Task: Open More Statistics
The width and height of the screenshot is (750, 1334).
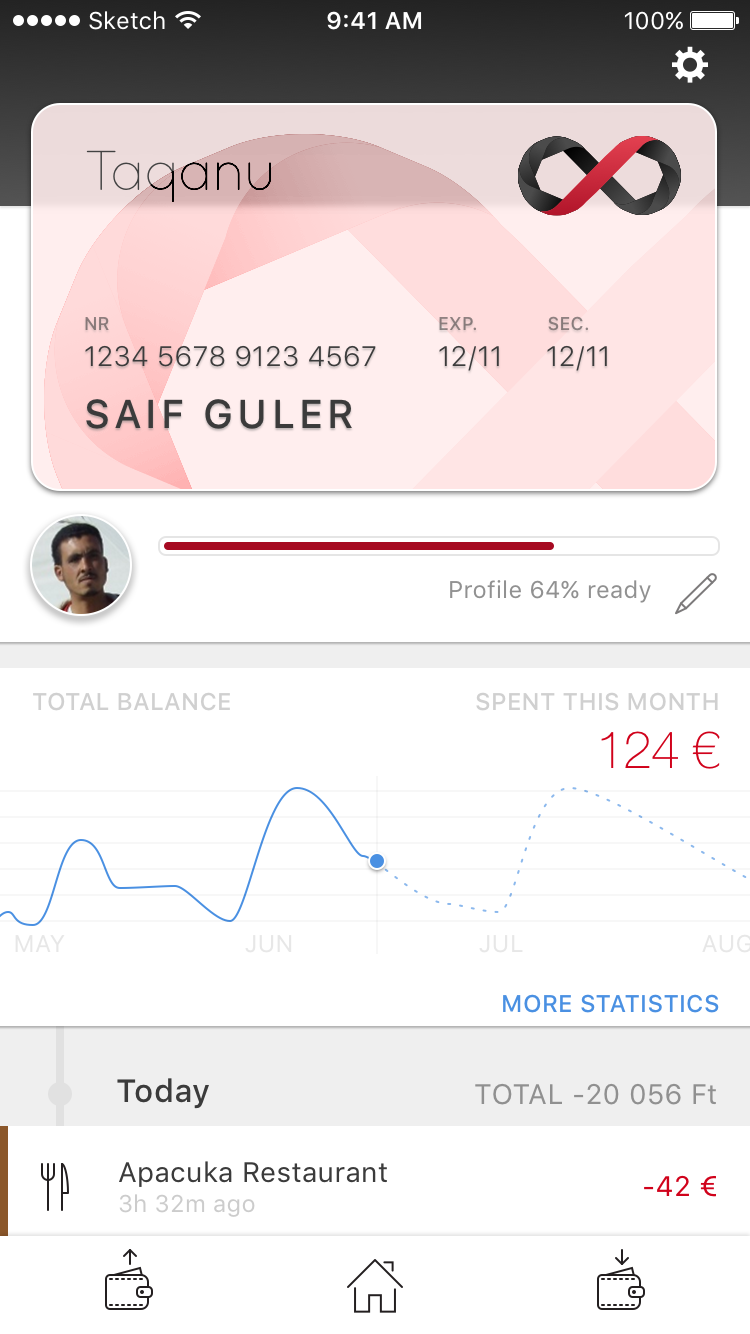Action: [610, 1004]
